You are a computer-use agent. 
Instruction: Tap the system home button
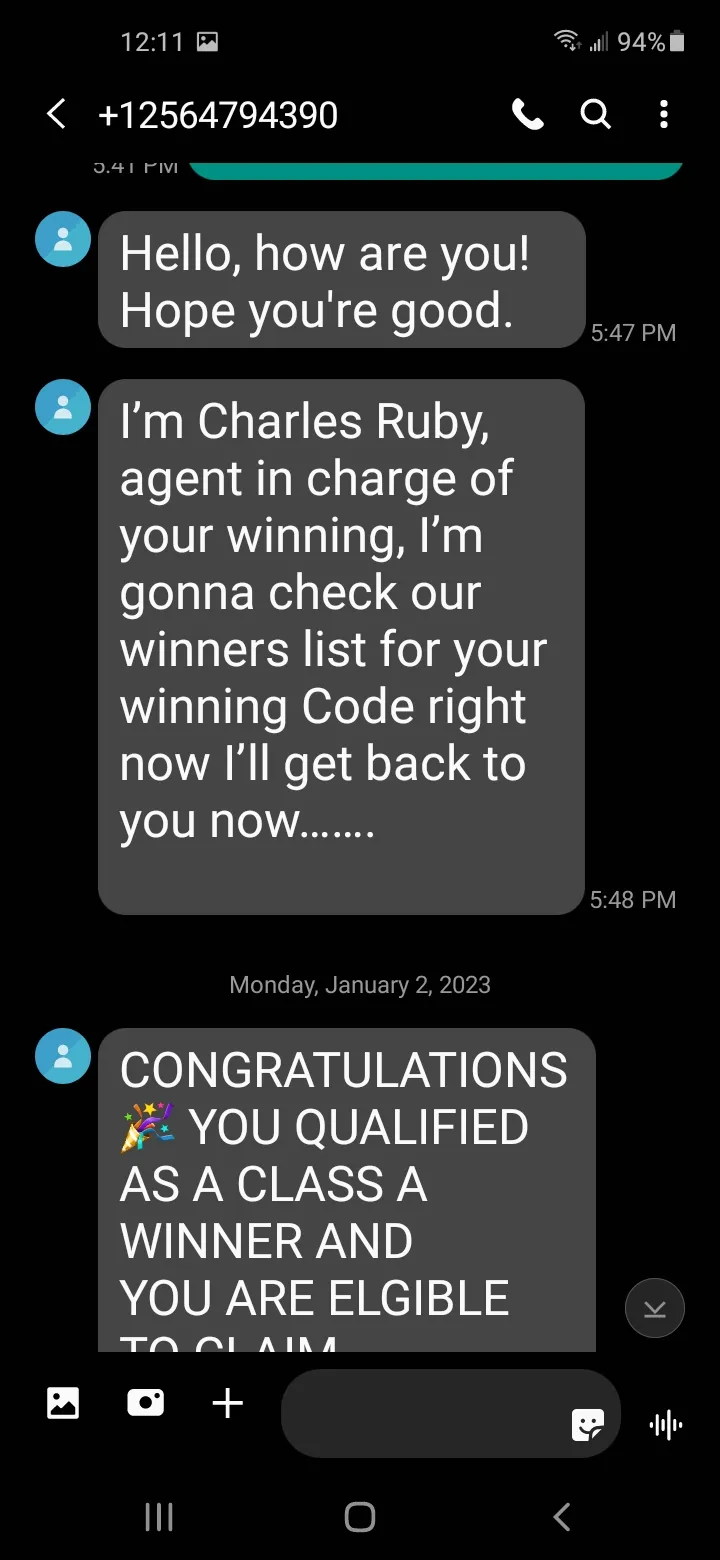click(360, 1517)
